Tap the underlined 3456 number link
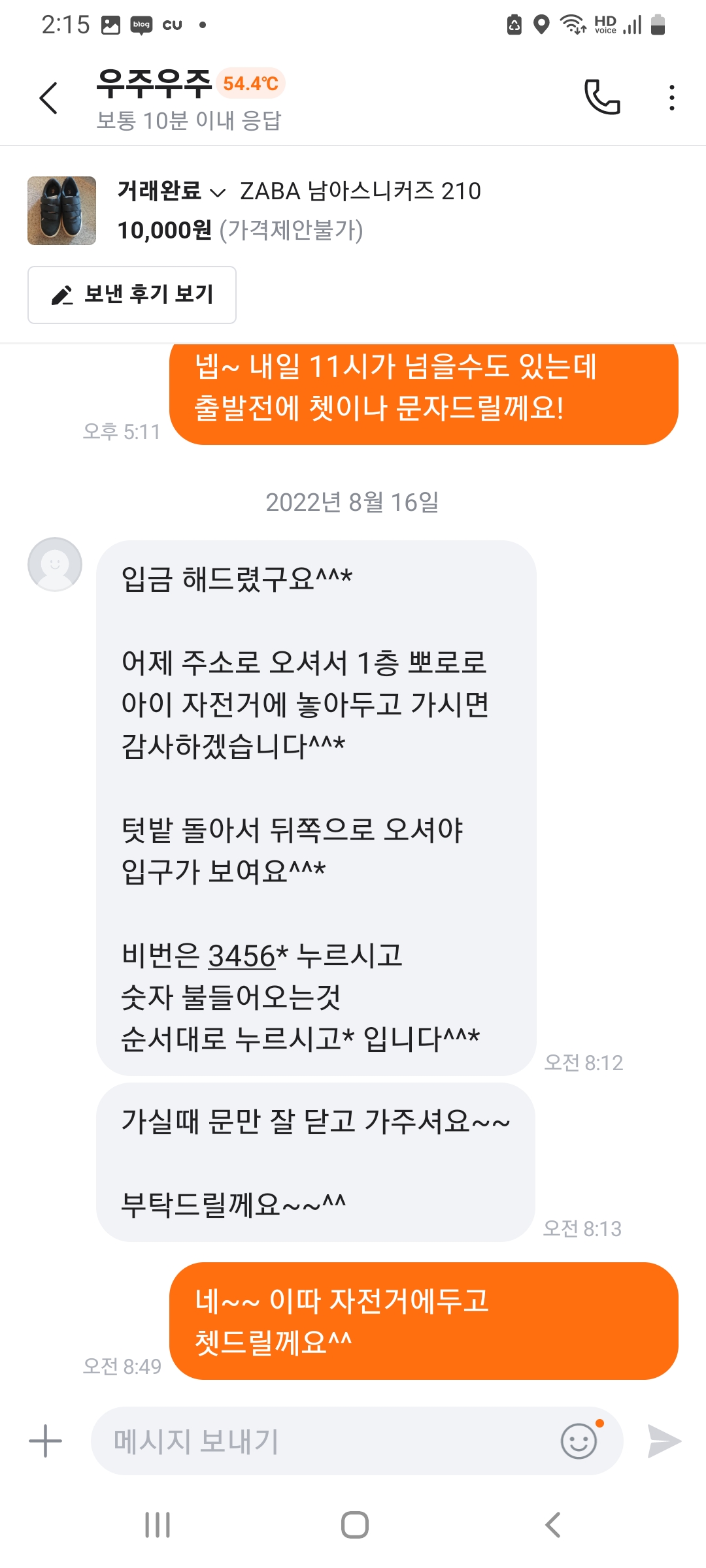Image resolution: width=706 pixels, height=1568 pixels. pos(241,956)
